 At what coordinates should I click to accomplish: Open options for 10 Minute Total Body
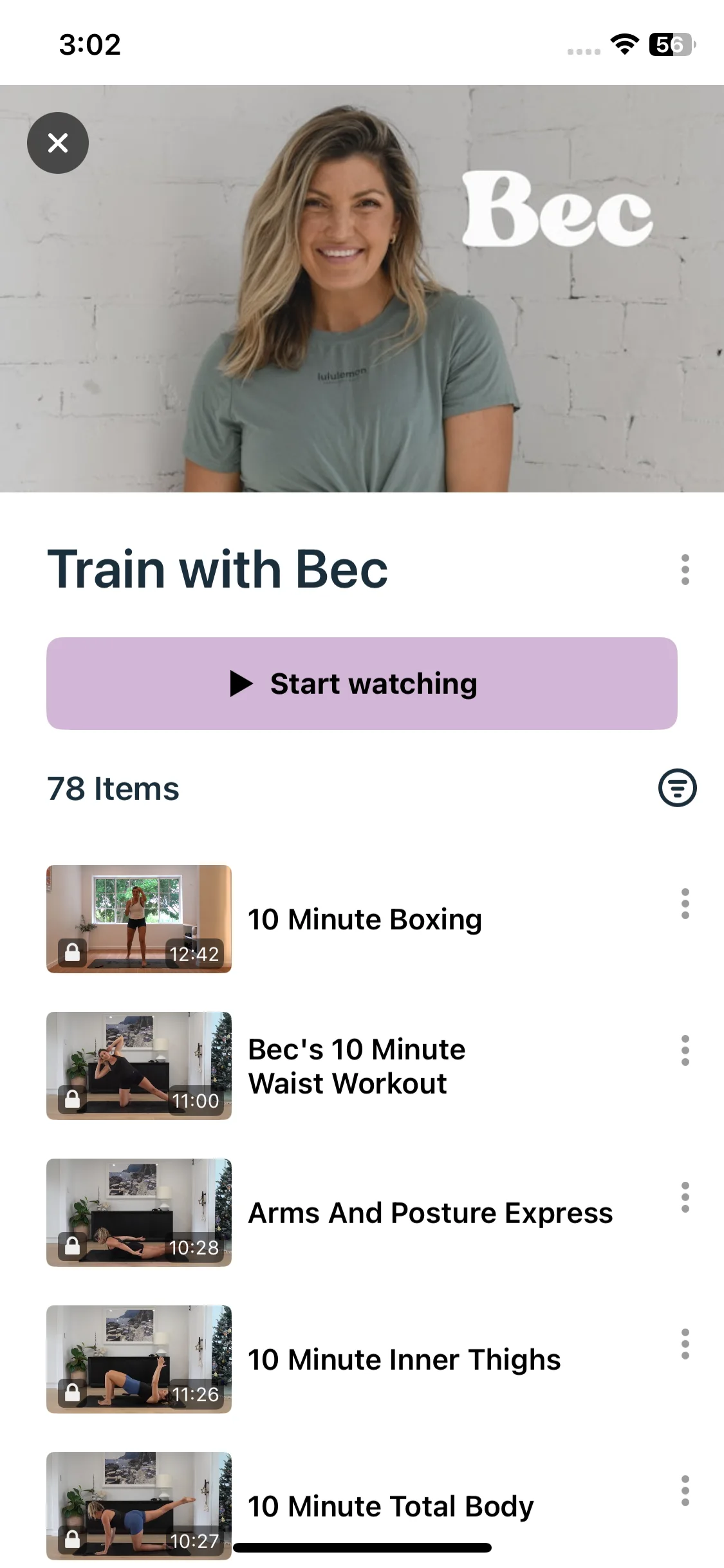pos(685,1491)
